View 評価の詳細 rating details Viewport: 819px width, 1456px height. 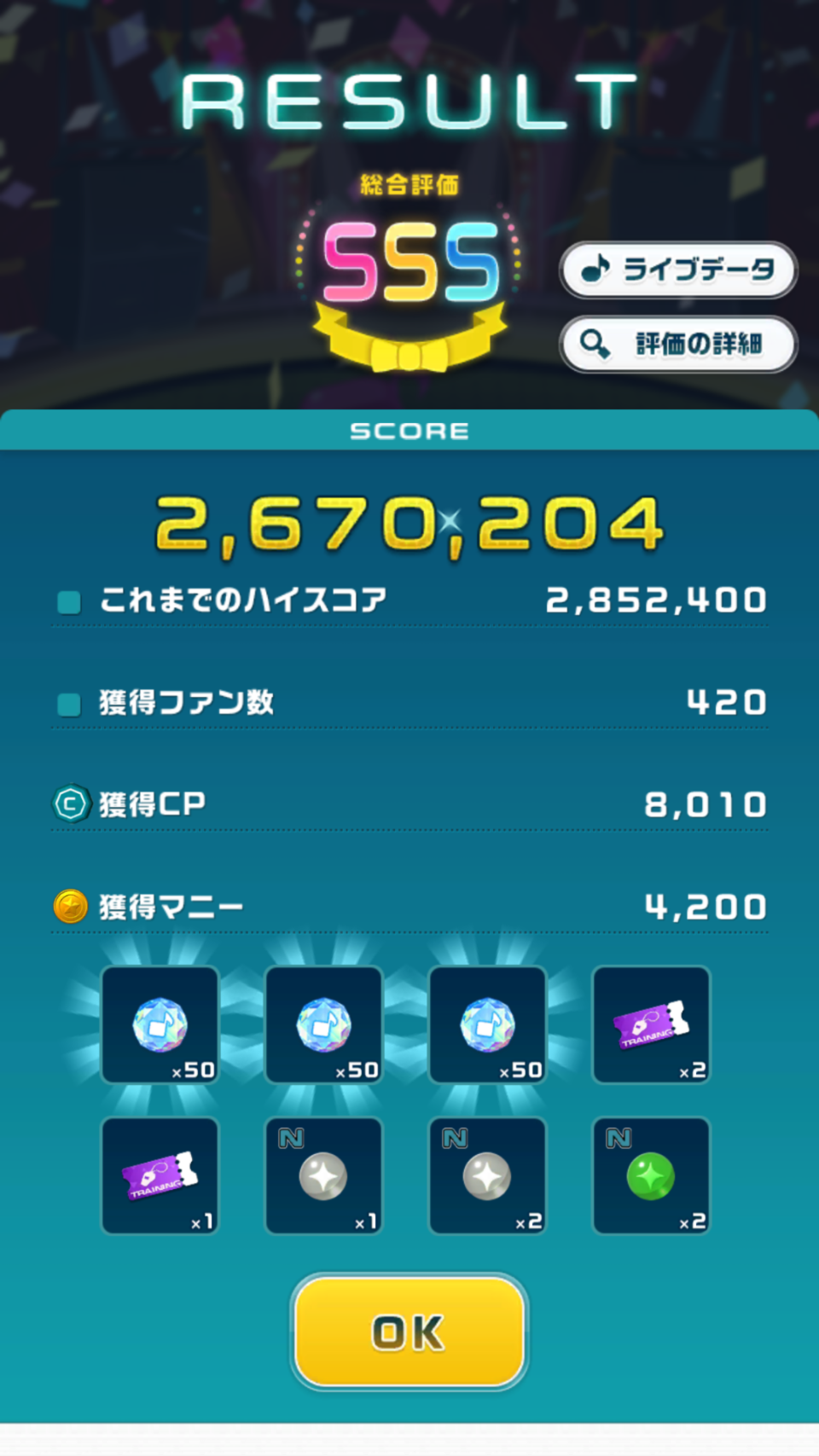[678, 344]
